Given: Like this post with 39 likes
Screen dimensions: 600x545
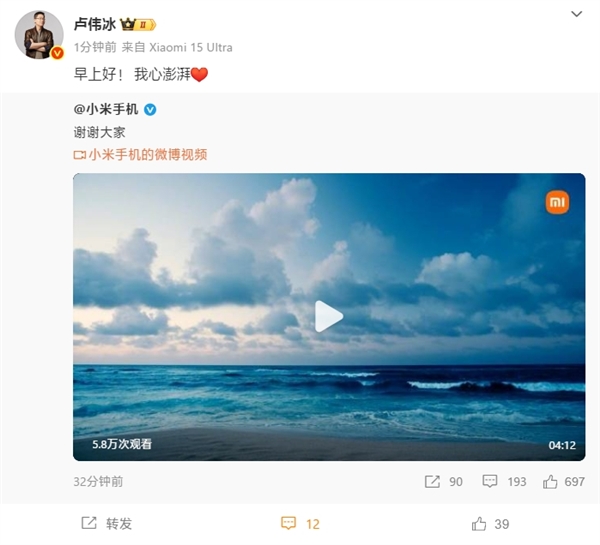Looking at the screenshot, I should point(490,523).
